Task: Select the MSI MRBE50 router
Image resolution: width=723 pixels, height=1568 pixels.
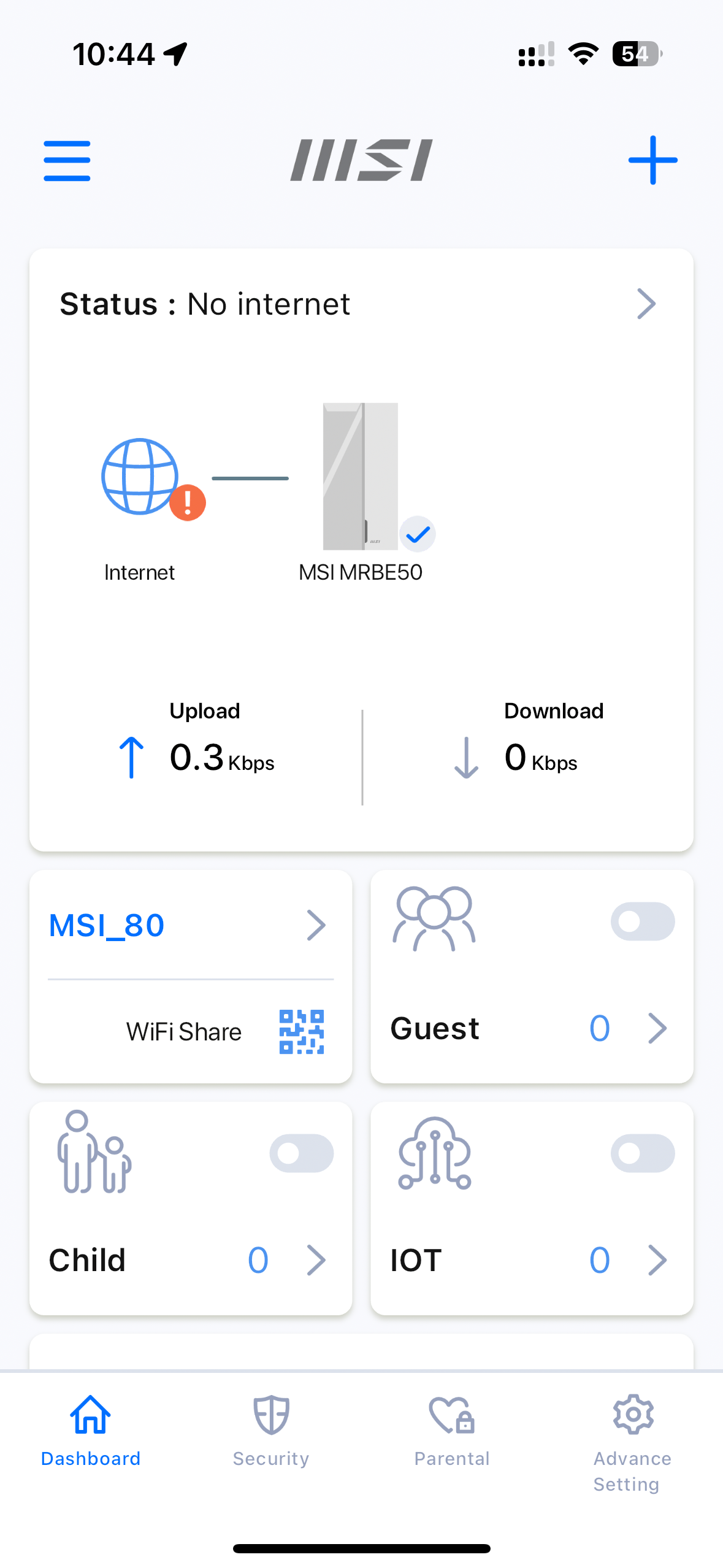Action: (361, 477)
